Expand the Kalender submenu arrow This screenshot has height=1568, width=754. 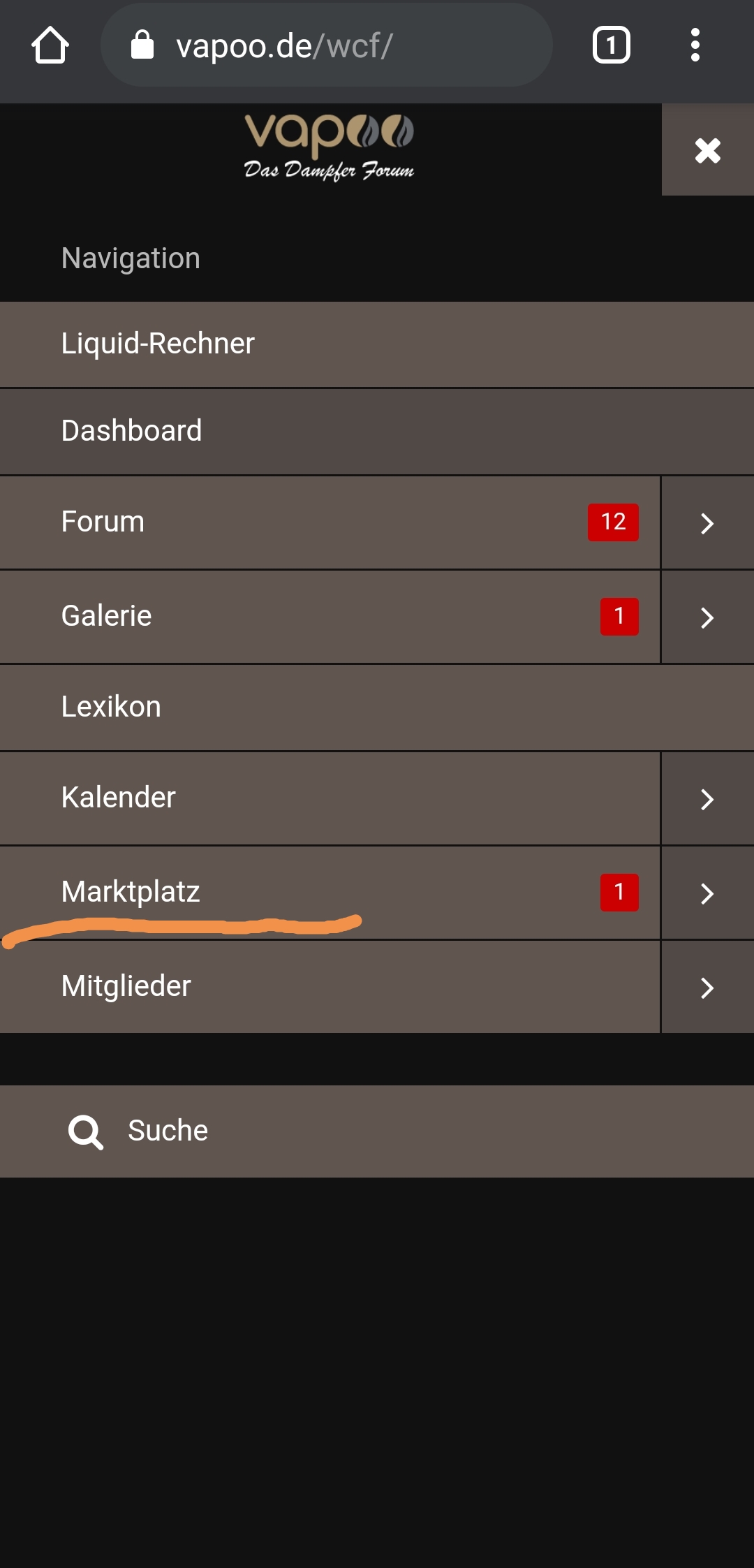707,799
